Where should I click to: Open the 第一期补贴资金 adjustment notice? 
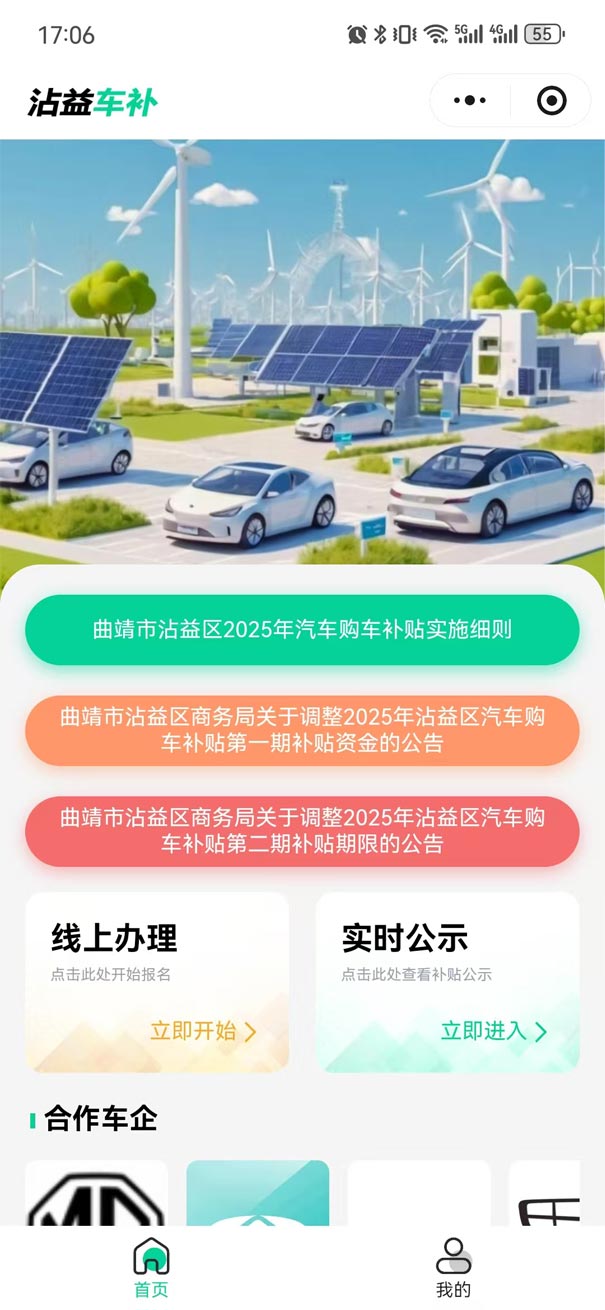pyautogui.click(x=302, y=731)
